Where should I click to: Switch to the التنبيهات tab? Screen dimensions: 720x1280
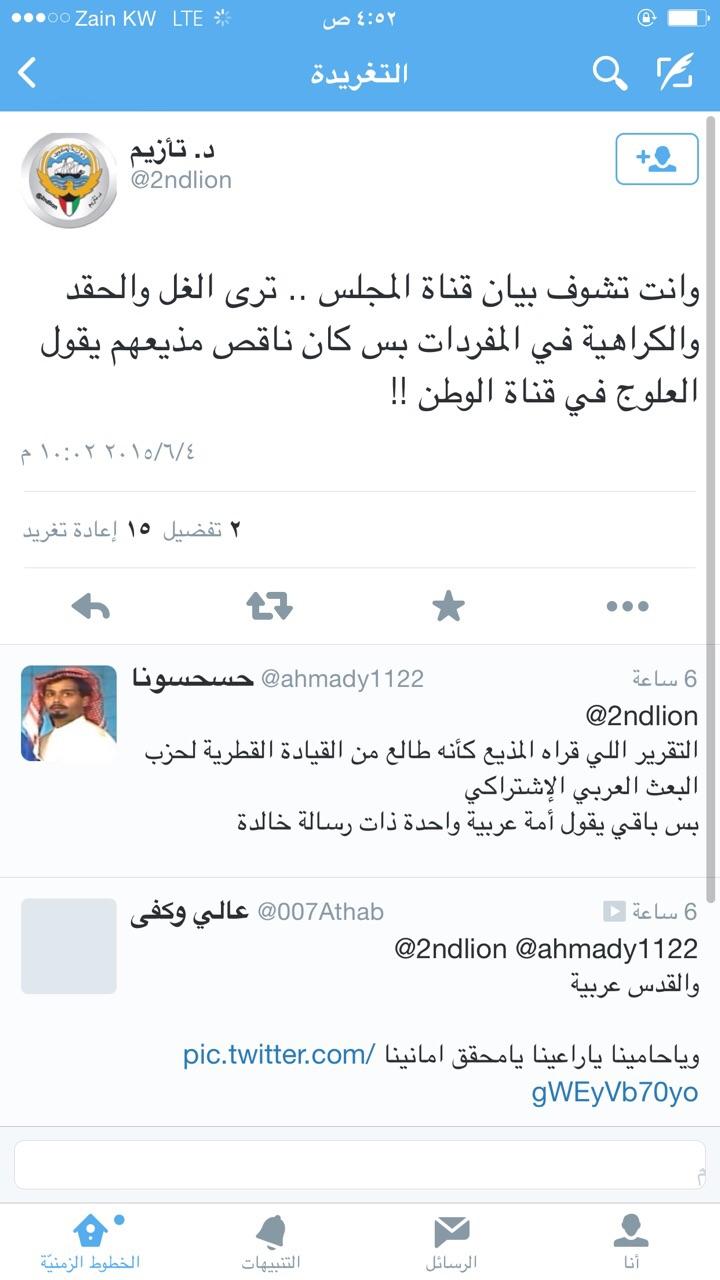[270, 1242]
